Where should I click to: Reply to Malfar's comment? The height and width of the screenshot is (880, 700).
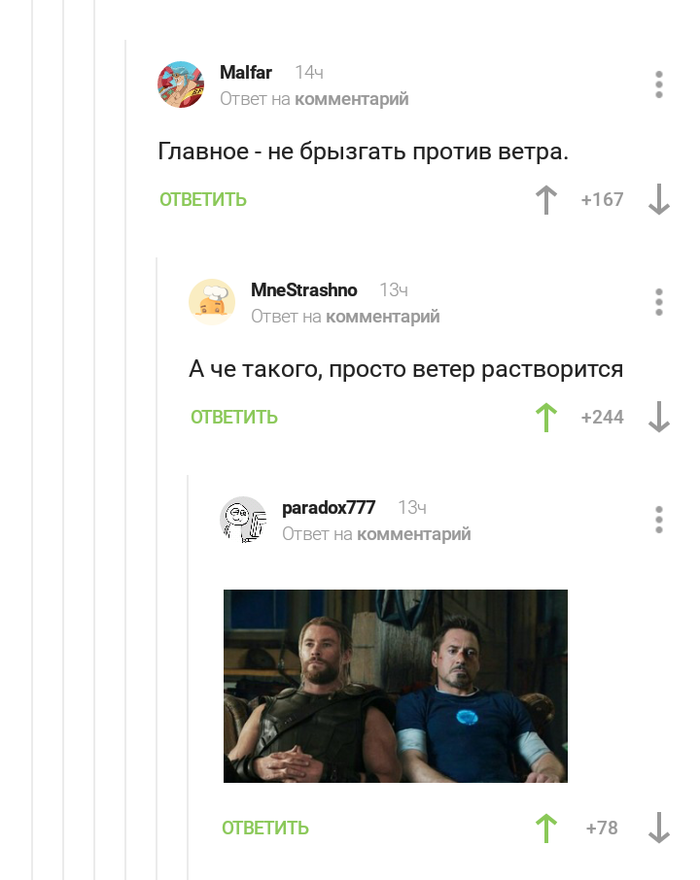pyautogui.click(x=203, y=199)
